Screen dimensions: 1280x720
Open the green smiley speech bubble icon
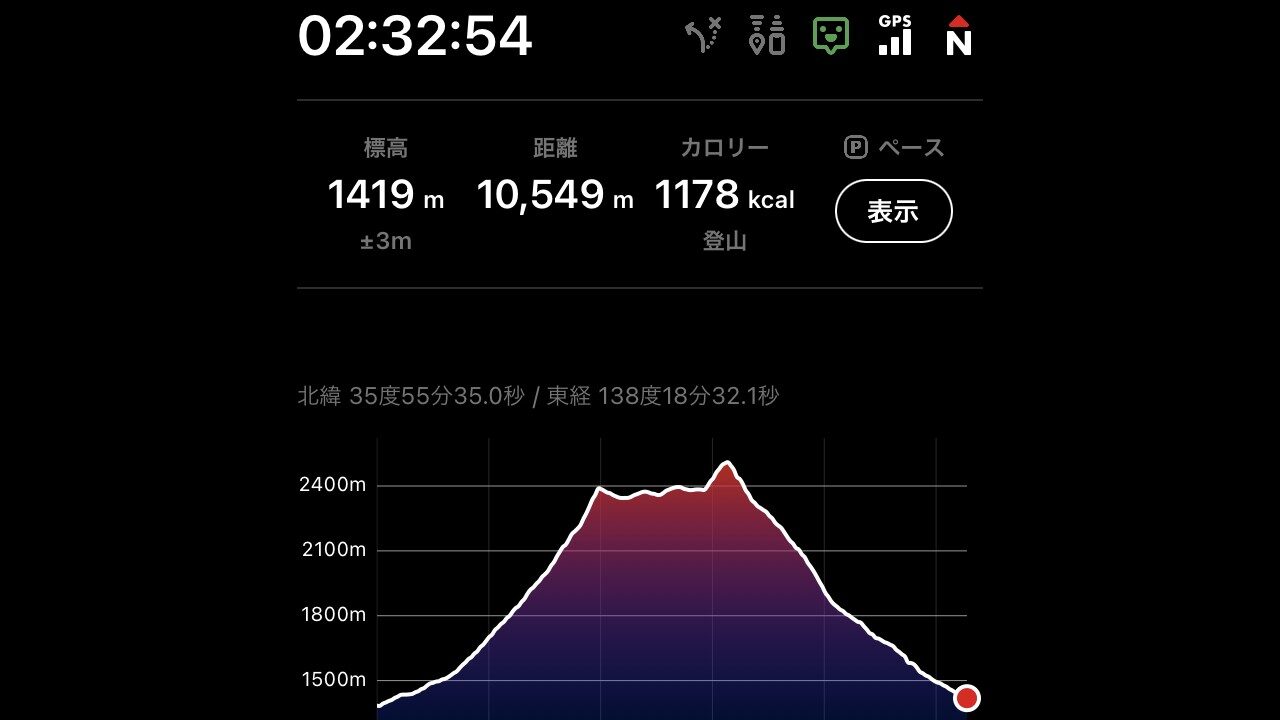click(831, 36)
